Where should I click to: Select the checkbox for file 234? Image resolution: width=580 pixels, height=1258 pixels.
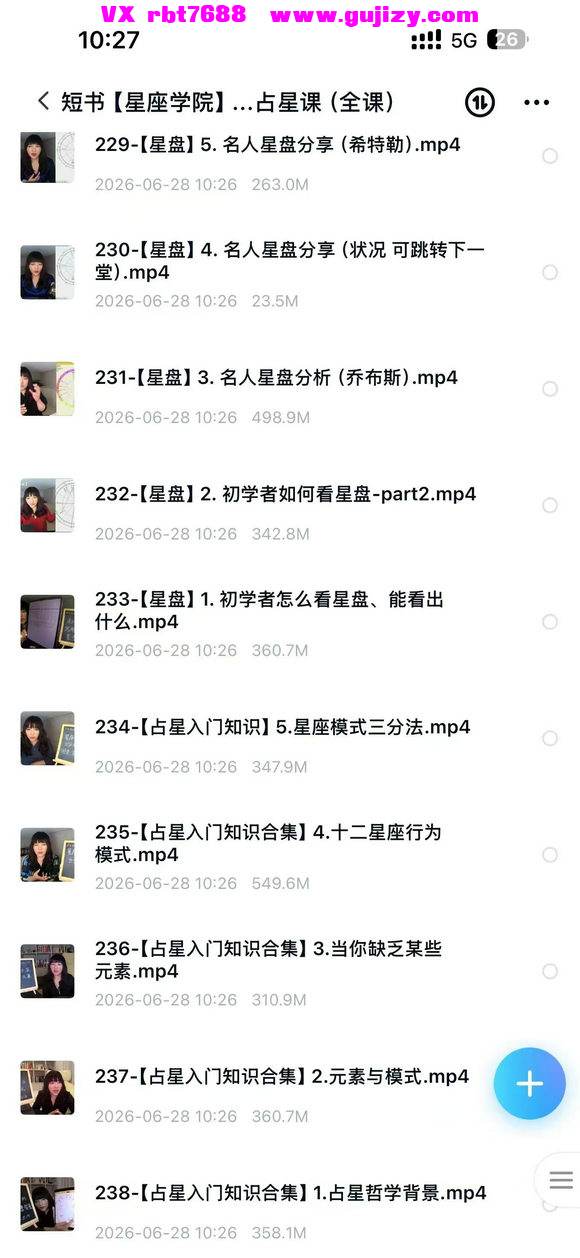tap(550, 738)
